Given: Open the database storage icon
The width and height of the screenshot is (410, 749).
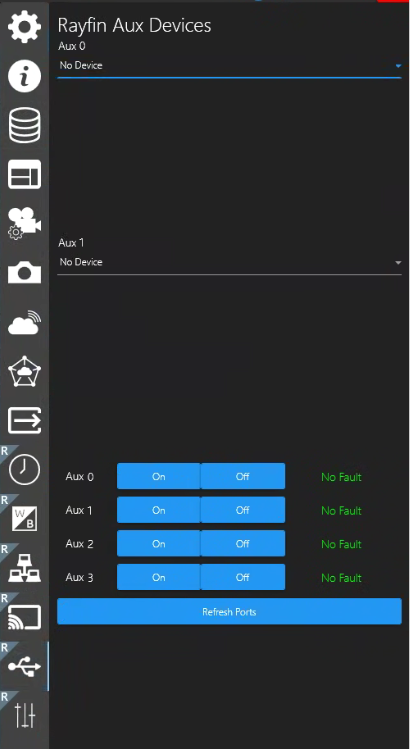Looking at the screenshot, I should coord(24,125).
